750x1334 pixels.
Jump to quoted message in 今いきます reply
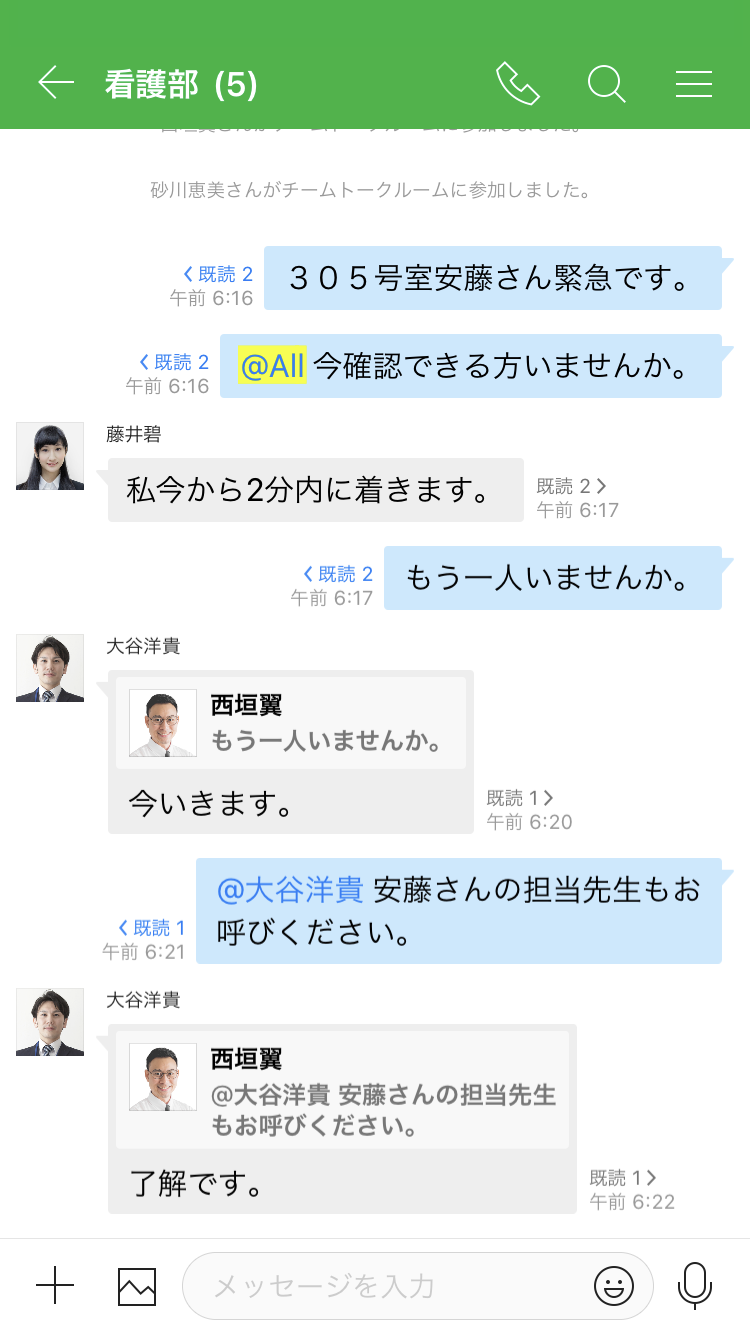pos(291,723)
